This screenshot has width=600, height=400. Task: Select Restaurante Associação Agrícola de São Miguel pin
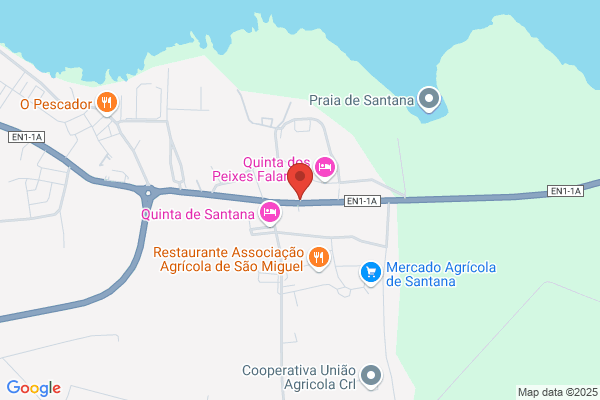coord(319,258)
